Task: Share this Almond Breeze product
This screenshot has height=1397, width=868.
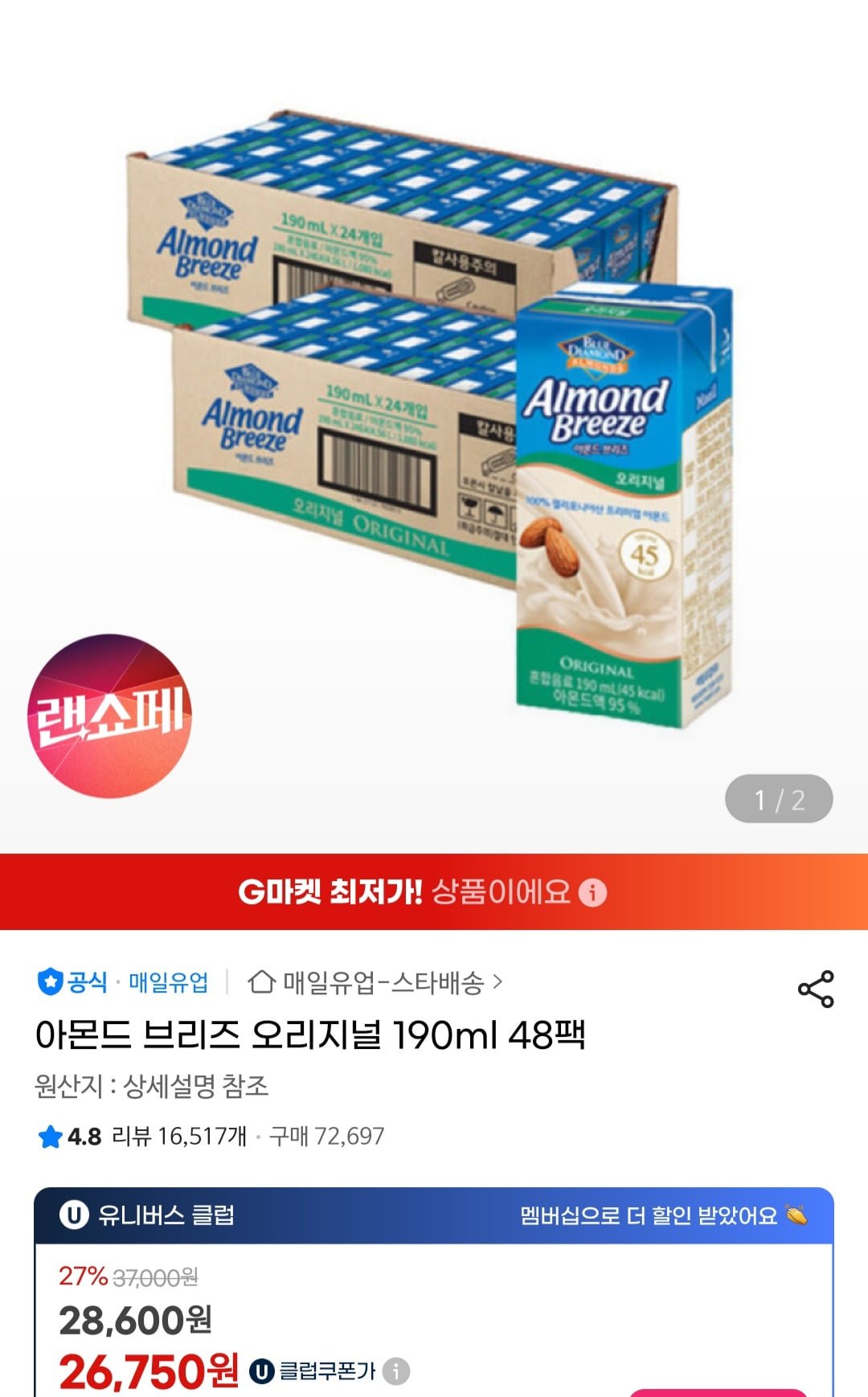Action: (x=816, y=989)
